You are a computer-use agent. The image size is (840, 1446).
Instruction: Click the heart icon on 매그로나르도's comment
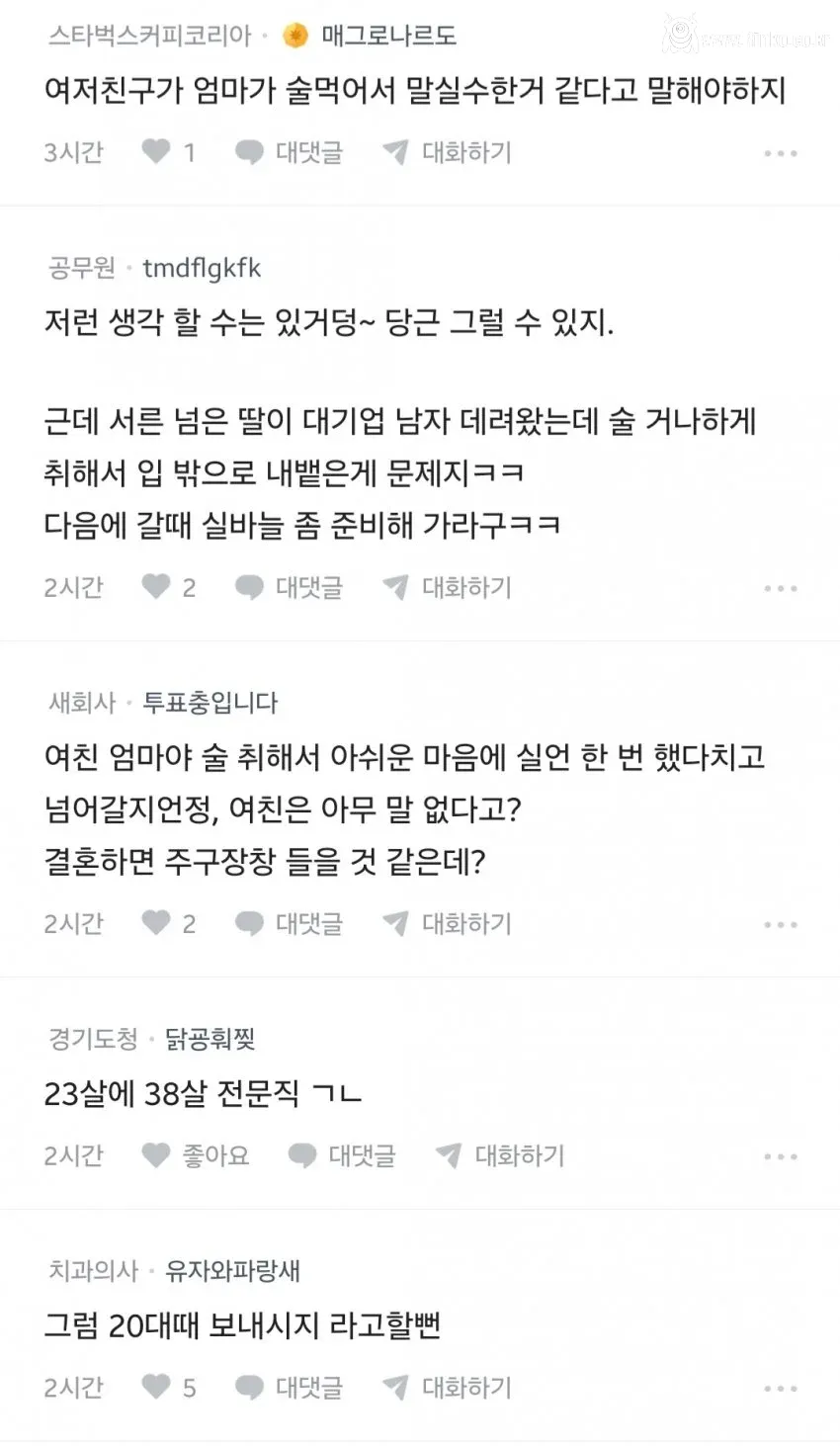156,151
